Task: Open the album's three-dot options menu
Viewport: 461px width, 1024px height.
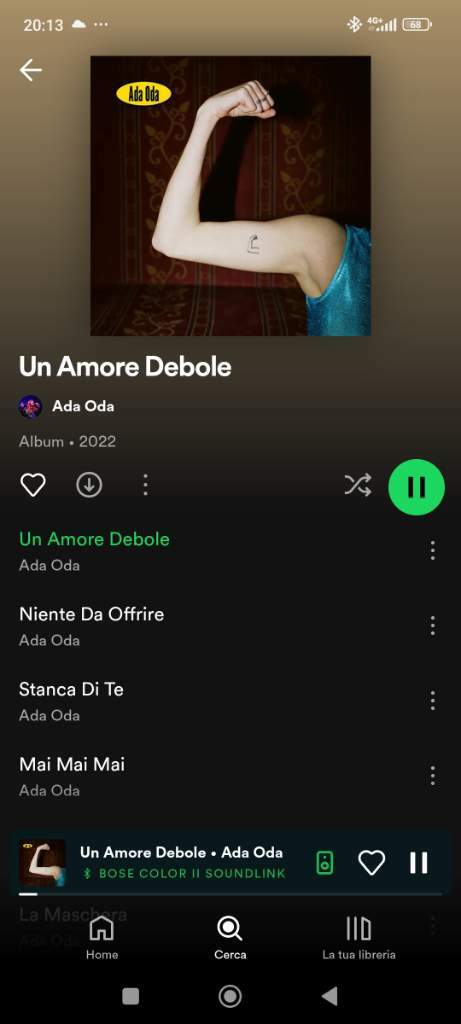Action: pos(145,485)
